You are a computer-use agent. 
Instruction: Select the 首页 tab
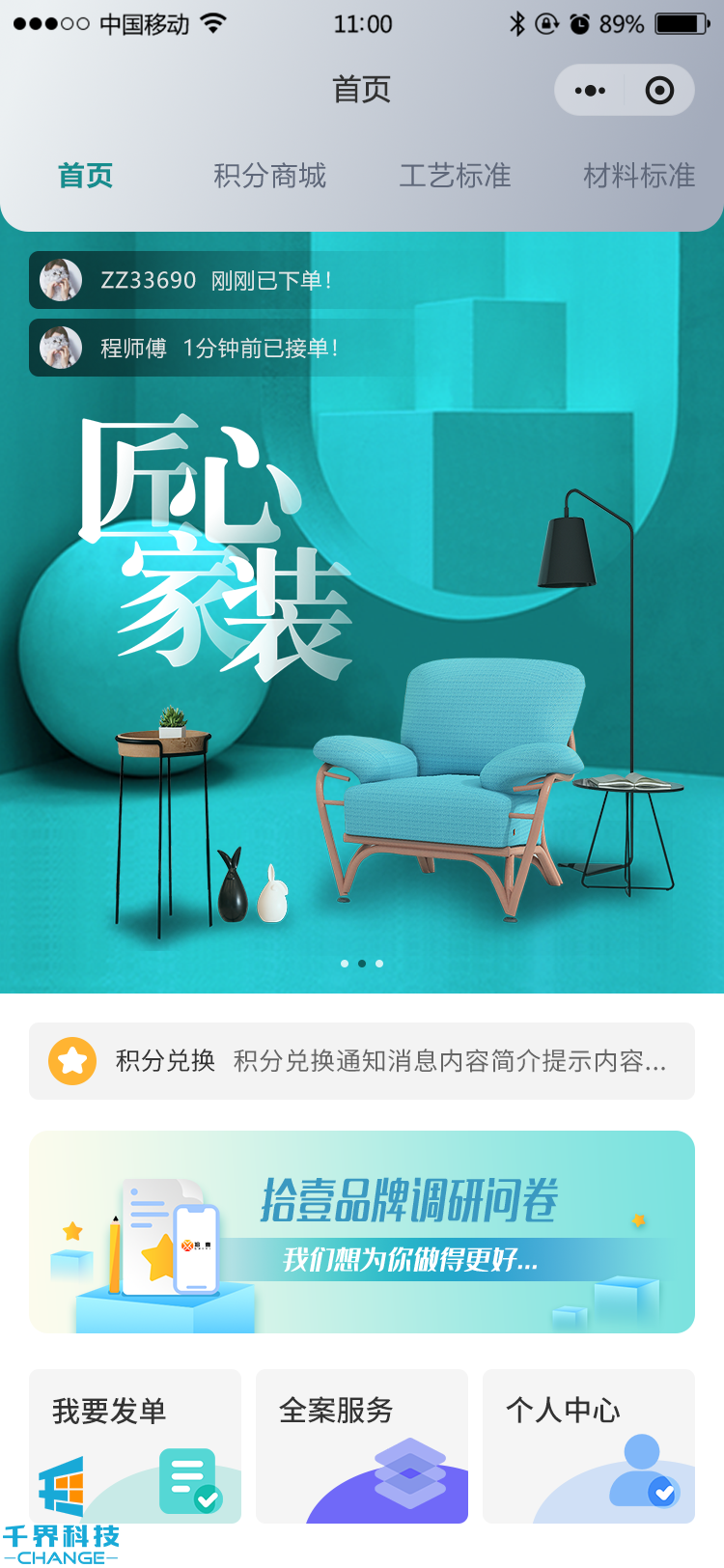pos(85,176)
